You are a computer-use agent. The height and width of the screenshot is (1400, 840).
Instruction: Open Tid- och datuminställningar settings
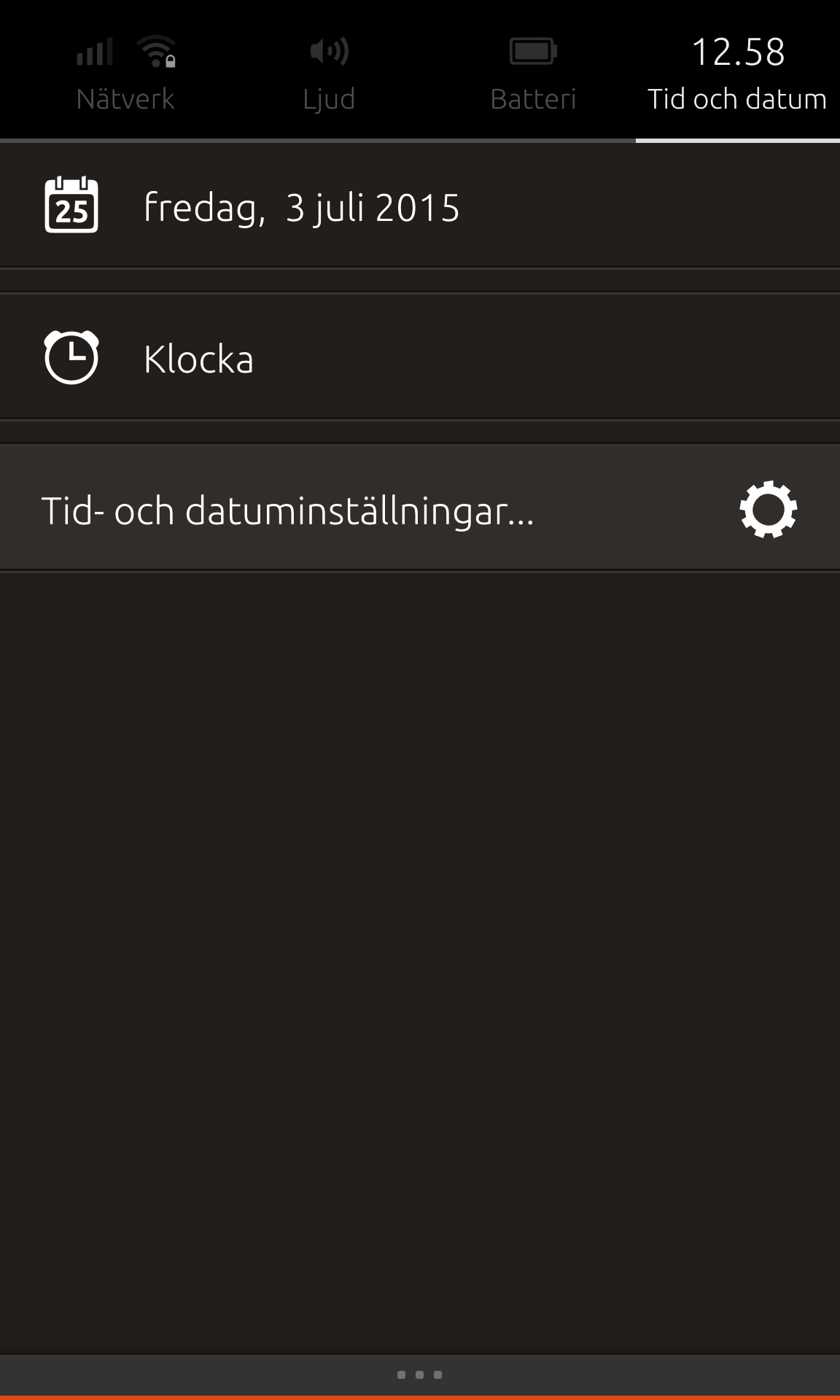[420, 509]
